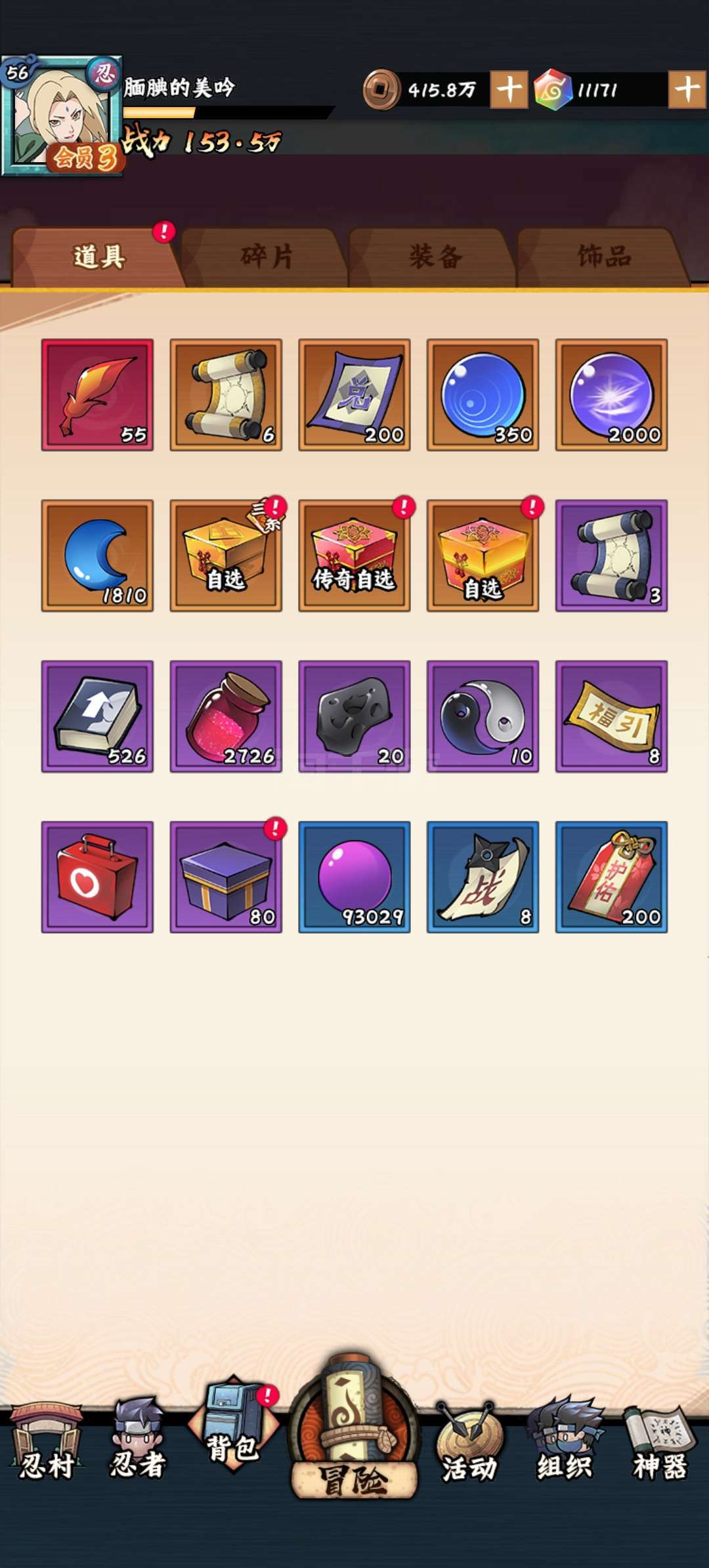The width and height of the screenshot is (709, 1568).
Task: Open the 饰品 tab
Action: [603, 257]
